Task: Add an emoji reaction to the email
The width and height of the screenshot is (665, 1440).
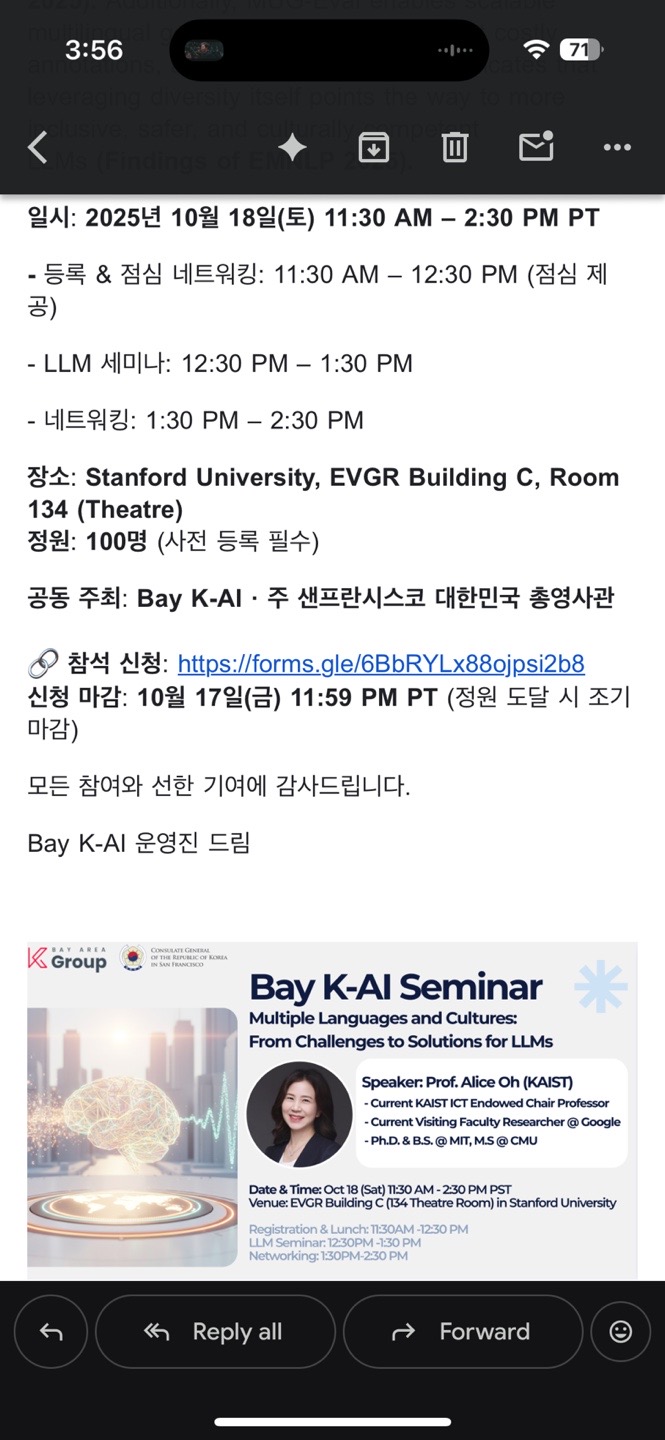Action: coord(621,1332)
